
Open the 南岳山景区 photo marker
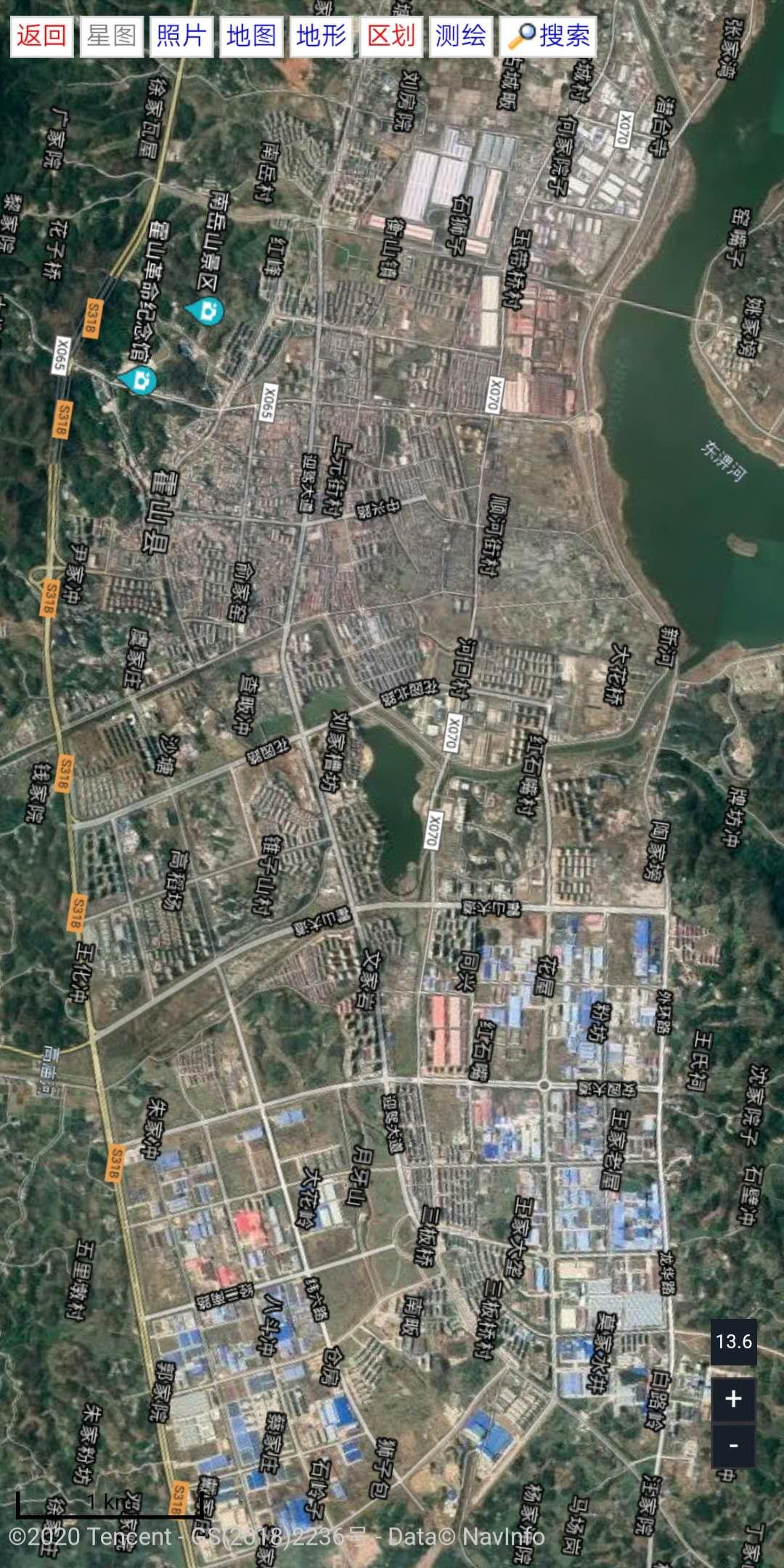tap(205, 312)
